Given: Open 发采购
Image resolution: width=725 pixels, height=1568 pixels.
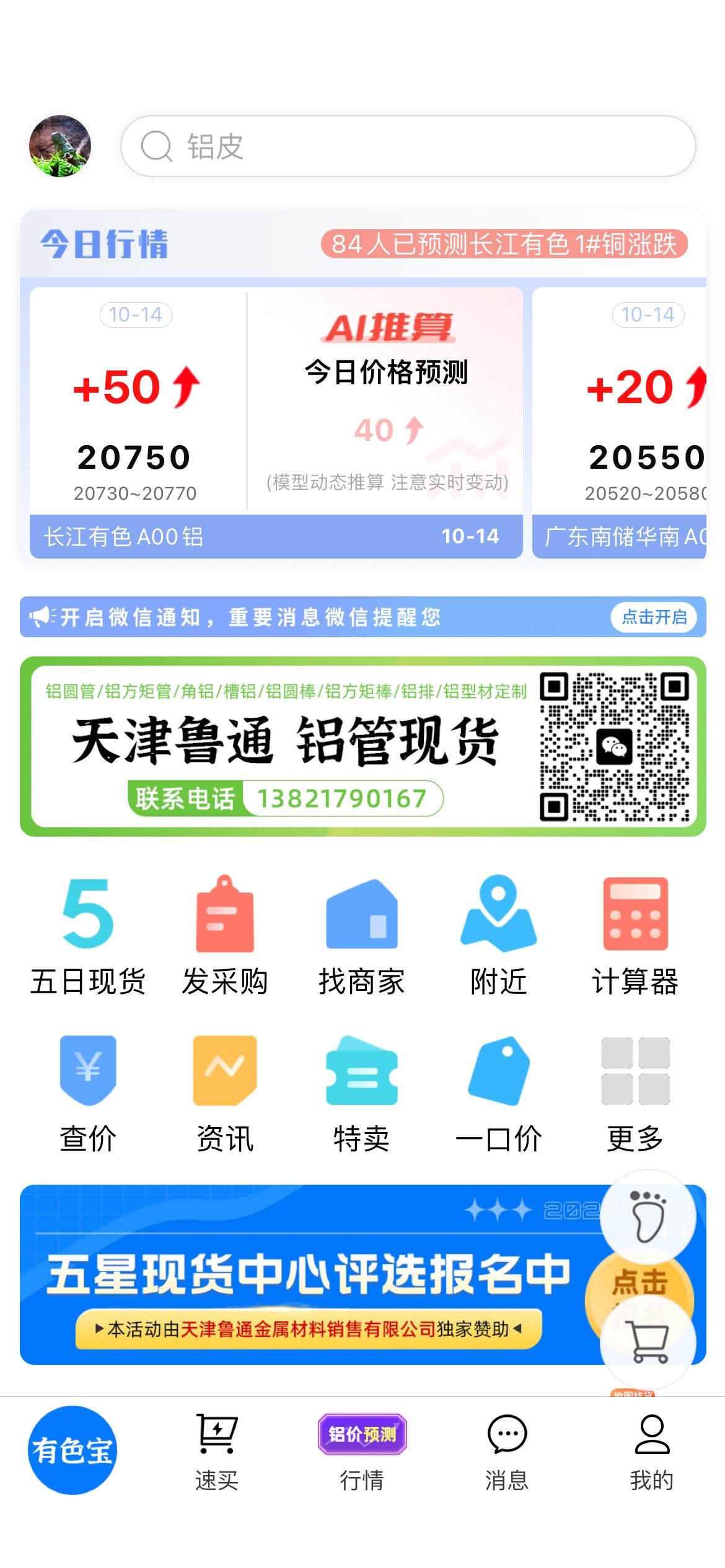Looking at the screenshot, I should pos(225,935).
